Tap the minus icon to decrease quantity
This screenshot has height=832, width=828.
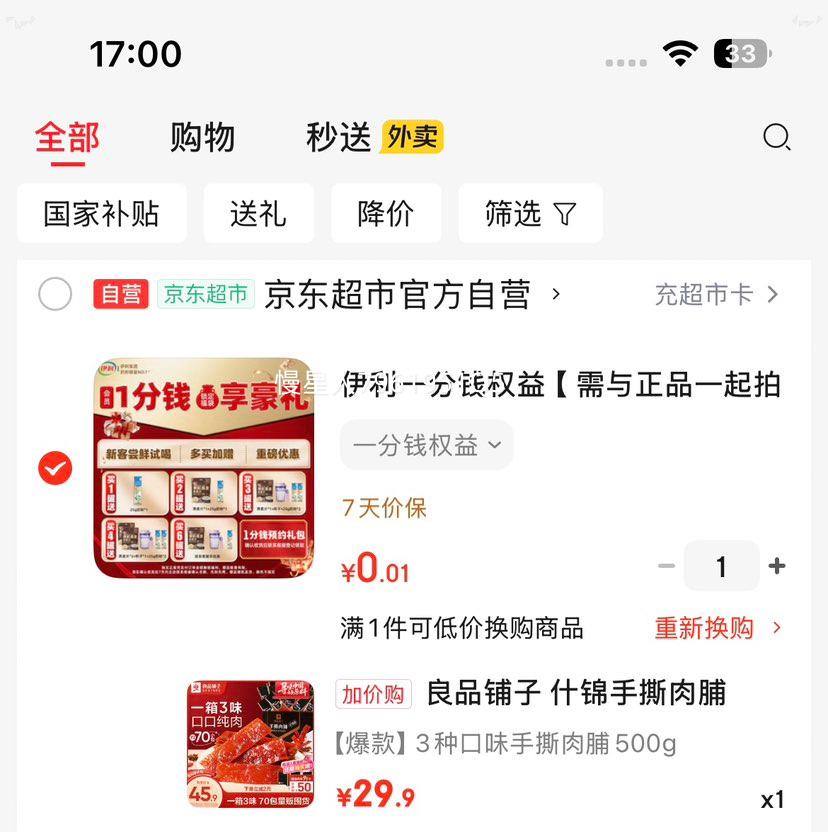click(x=666, y=566)
